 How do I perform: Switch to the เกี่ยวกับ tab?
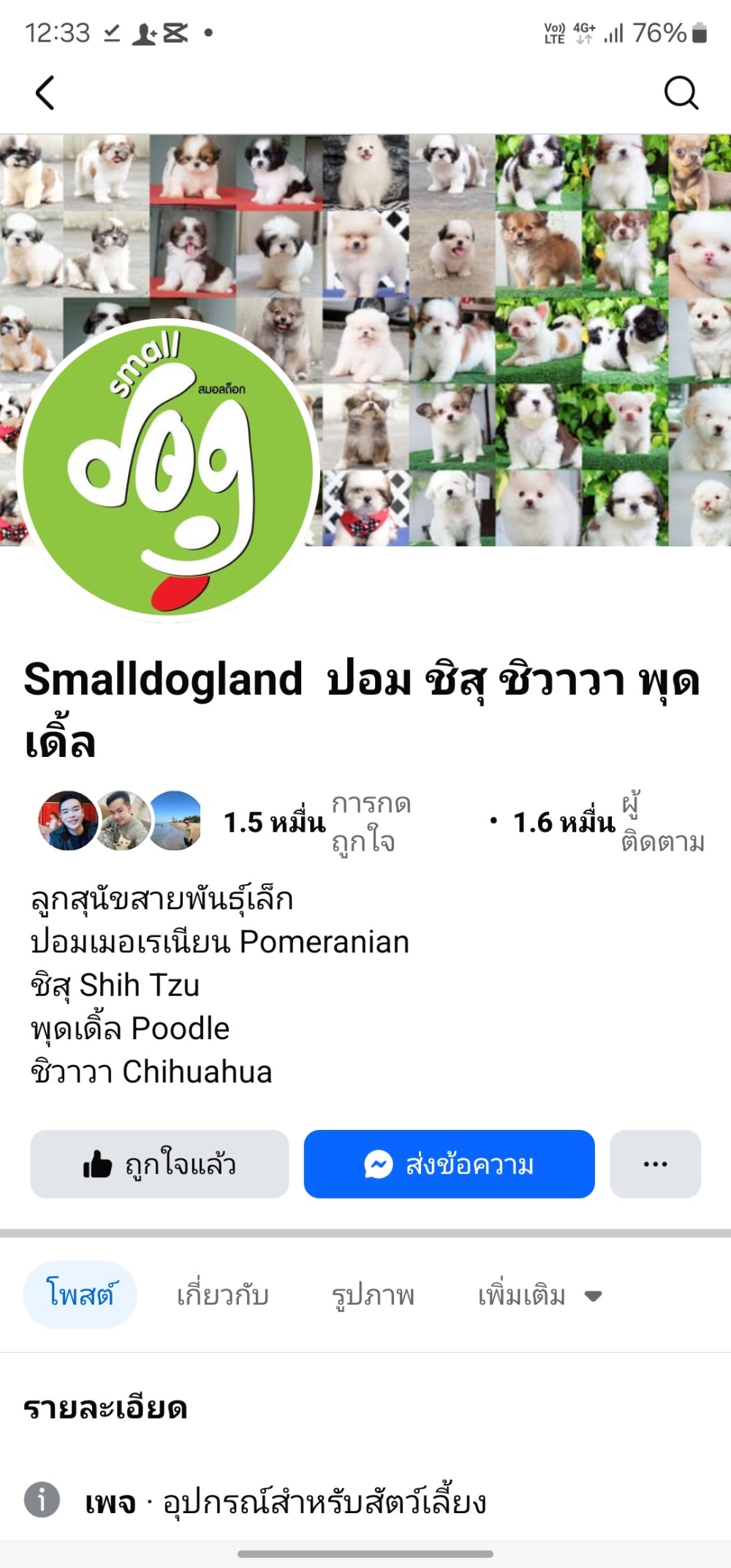pos(223,1295)
